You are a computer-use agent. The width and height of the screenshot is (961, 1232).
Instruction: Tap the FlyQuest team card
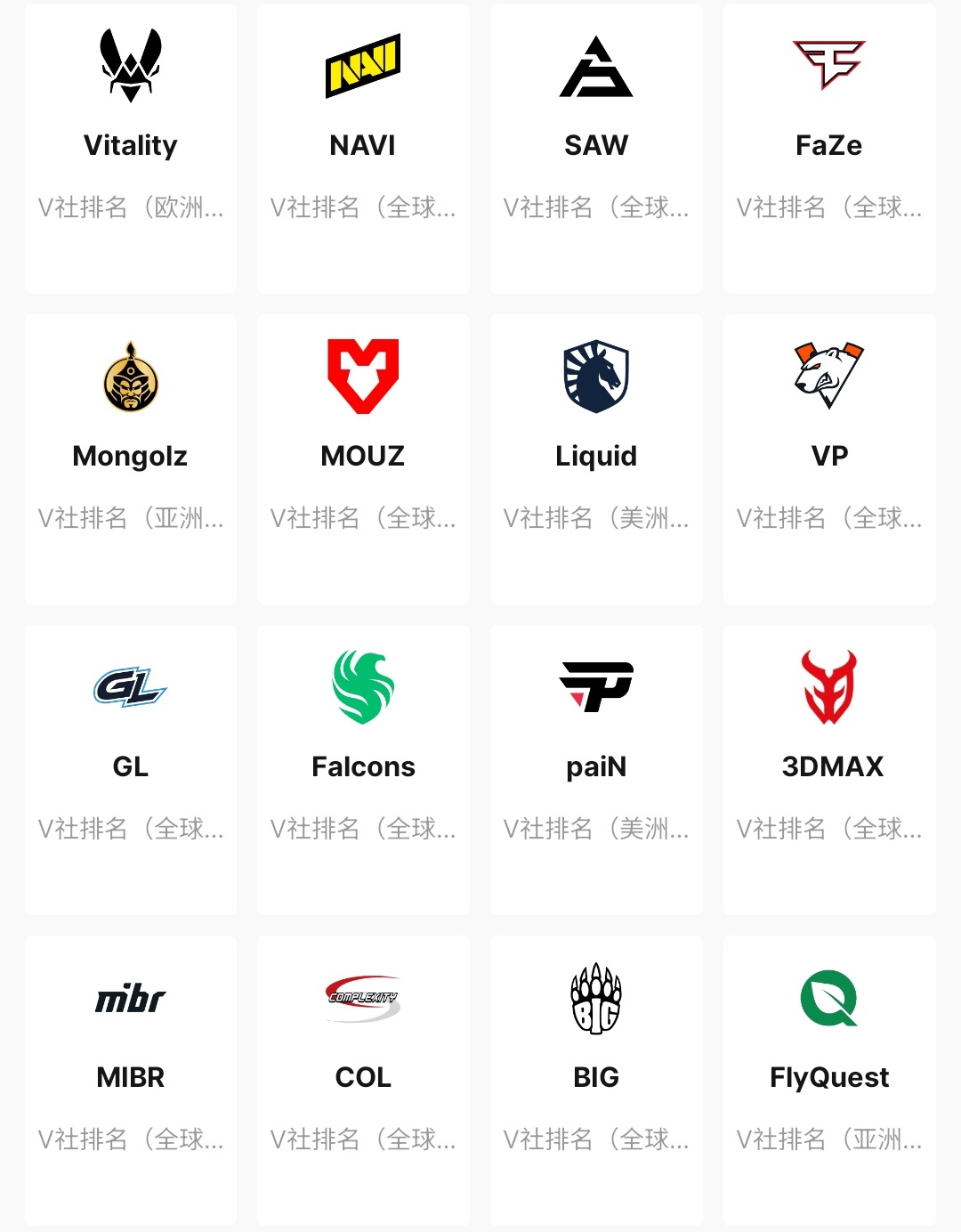pos(829,1079)
